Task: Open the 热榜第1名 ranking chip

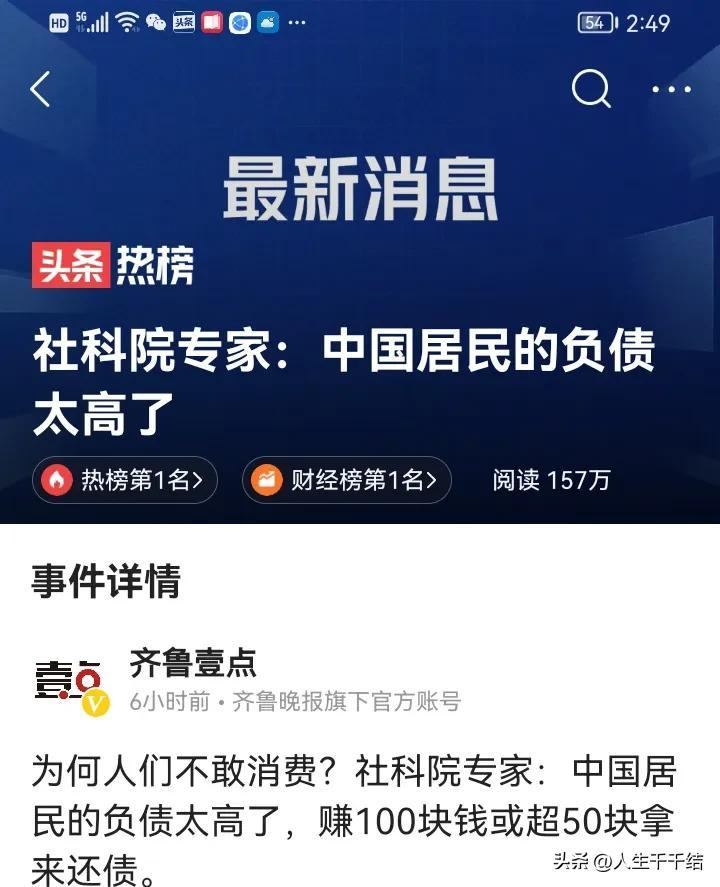Action: pos(125,480)
